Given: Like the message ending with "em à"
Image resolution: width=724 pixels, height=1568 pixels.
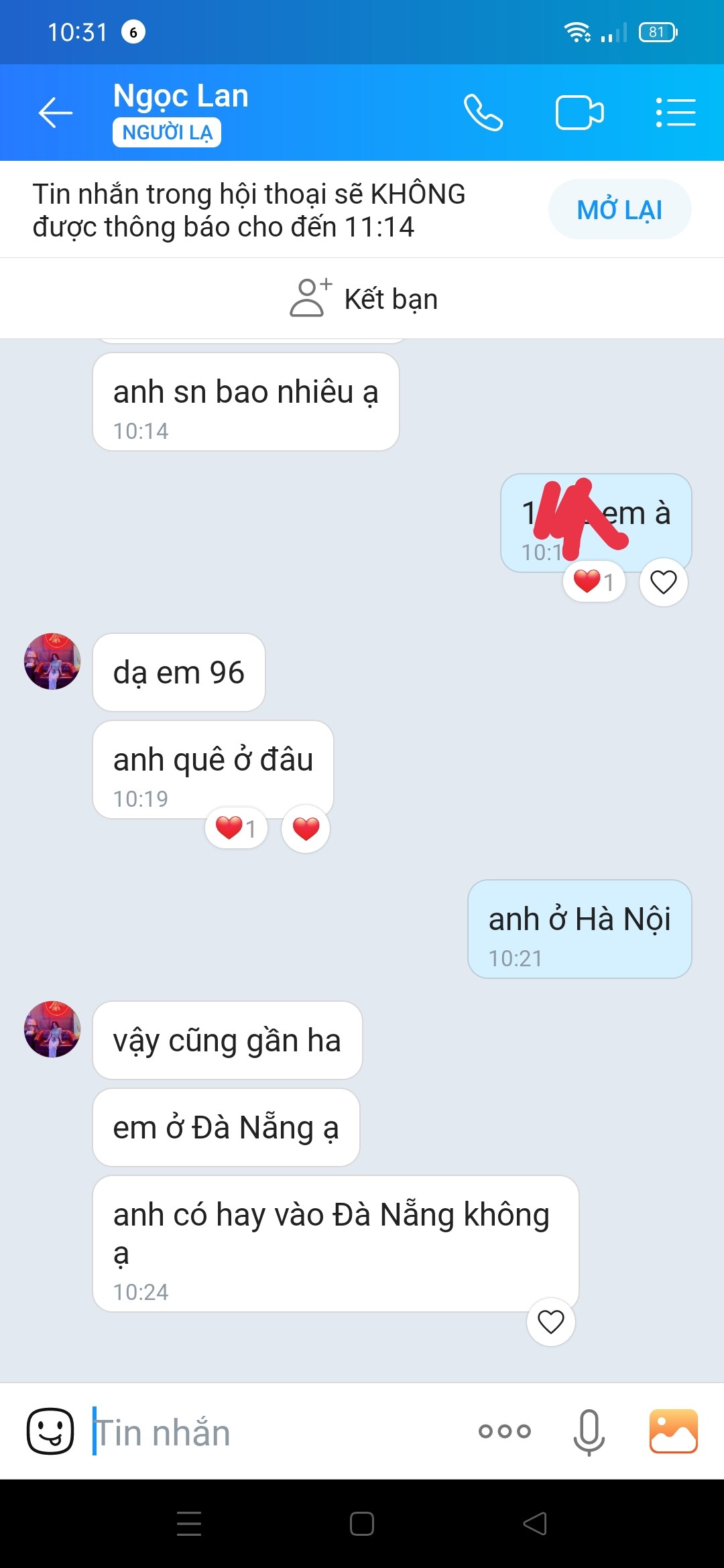Looking at the screenshot, I should (664, 582).
